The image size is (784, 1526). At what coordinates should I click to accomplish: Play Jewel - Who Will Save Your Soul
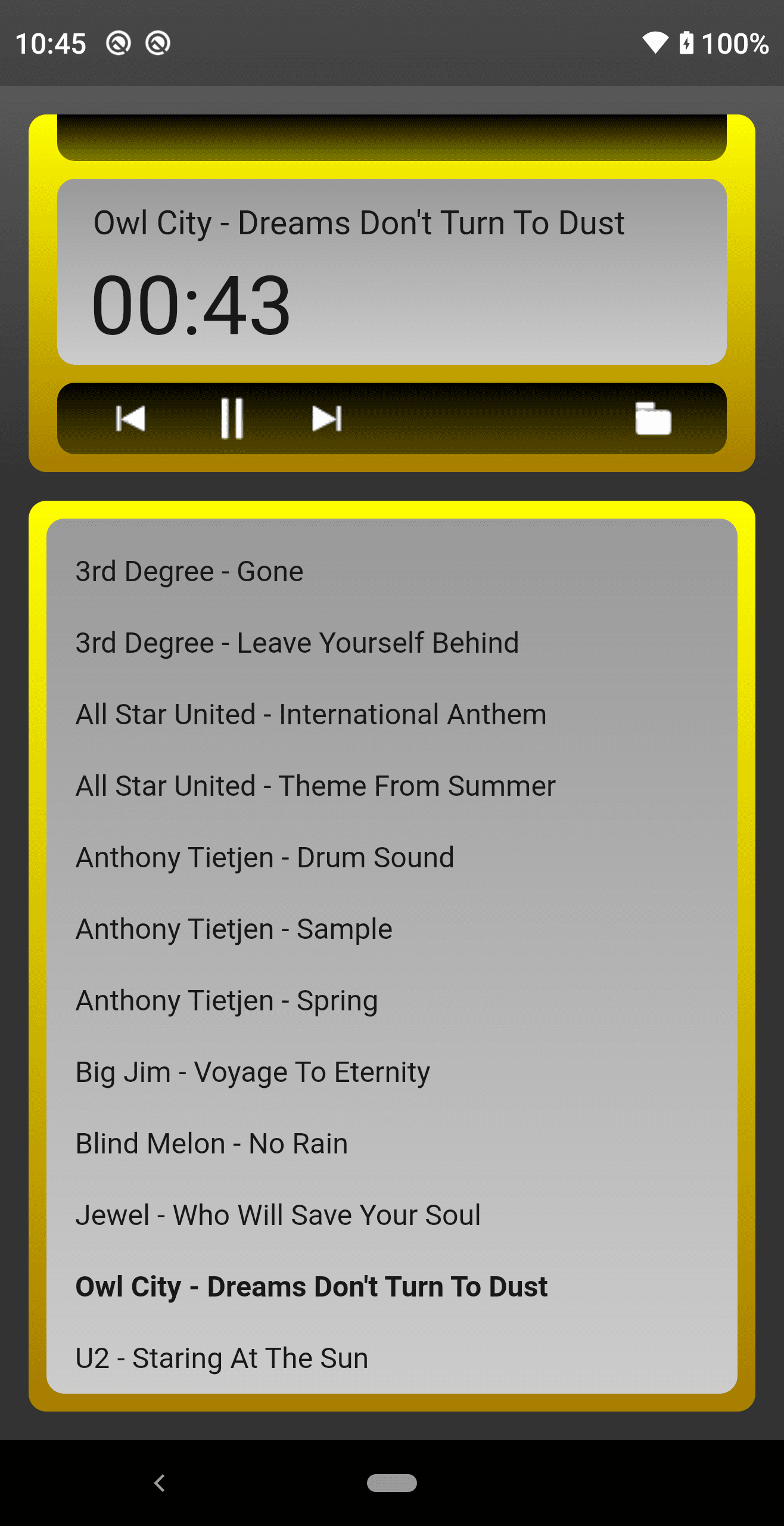[278, 1215]
